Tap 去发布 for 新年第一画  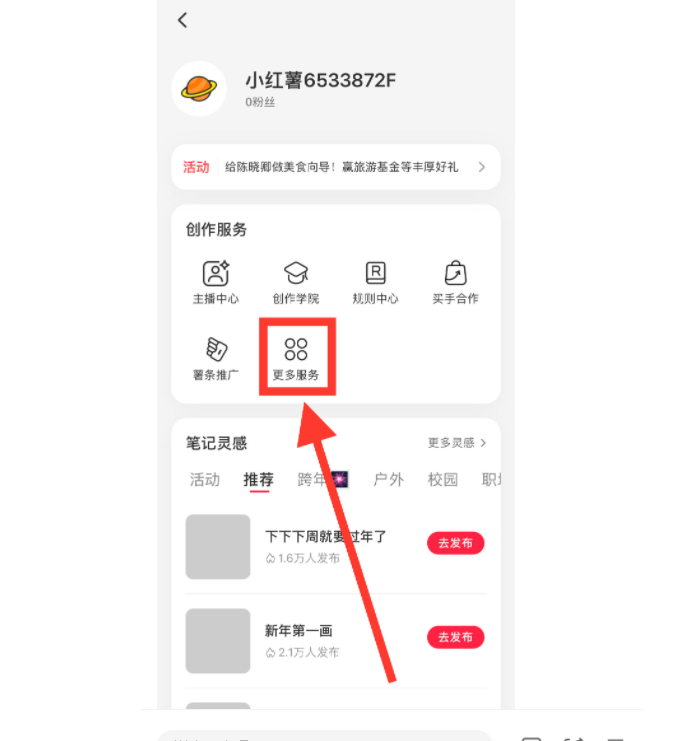(455, 637)
